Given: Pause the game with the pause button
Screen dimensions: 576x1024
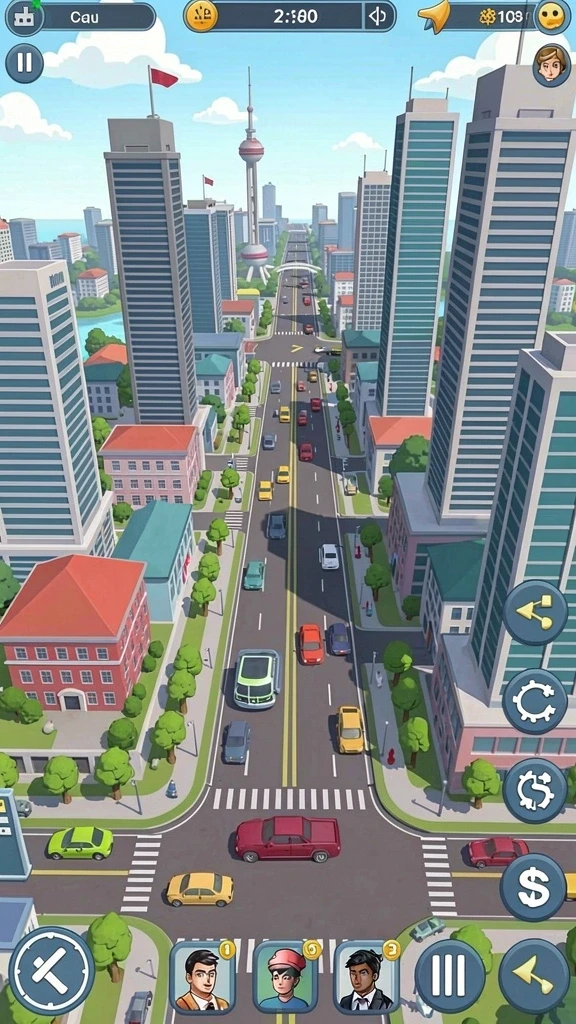Looking at the screenshot, I should pyautogui.click(x=24, y=63).
